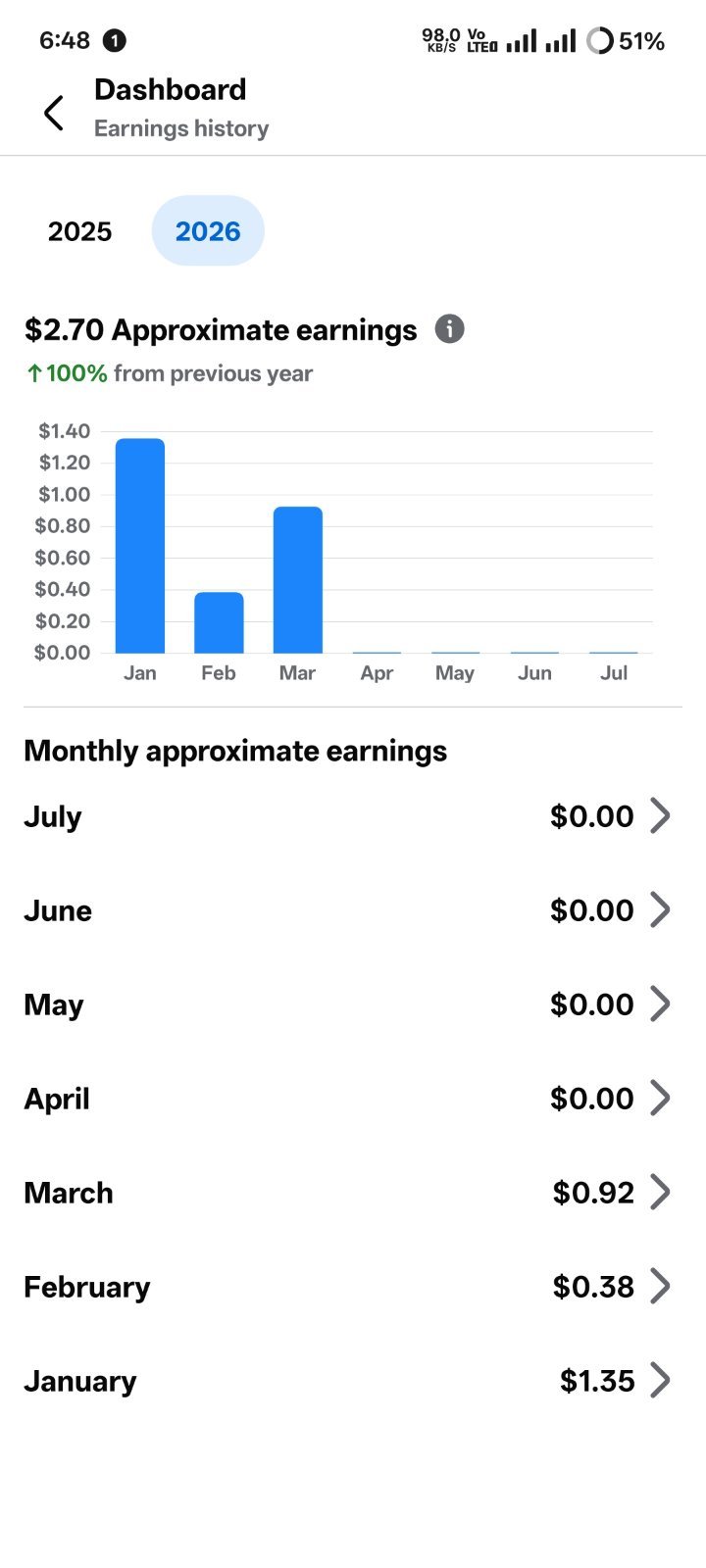Select the 2026 year tab
The height and width of the screenshot is (1568, 706).
coord(208,231)
